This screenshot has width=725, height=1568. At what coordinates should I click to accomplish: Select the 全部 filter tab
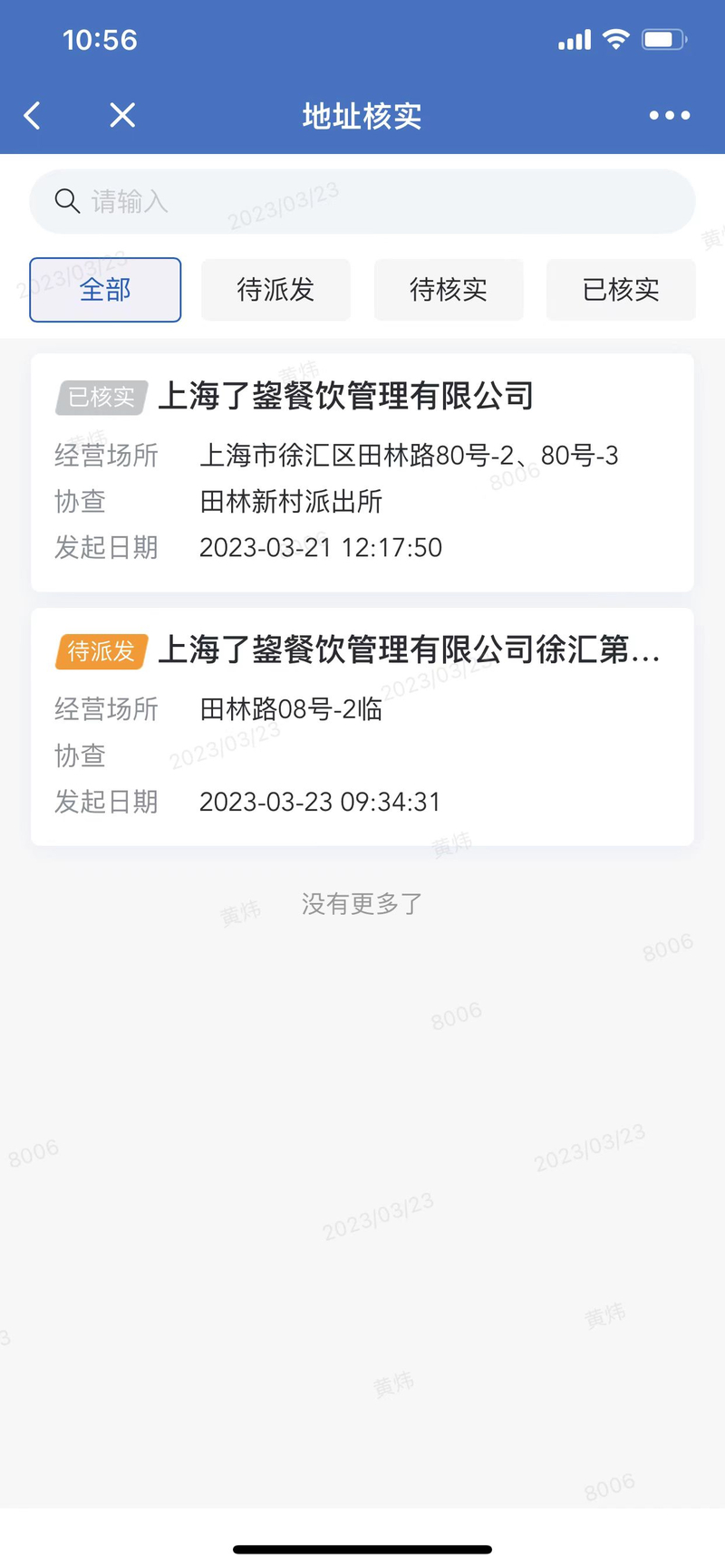(x=105, y=290)
